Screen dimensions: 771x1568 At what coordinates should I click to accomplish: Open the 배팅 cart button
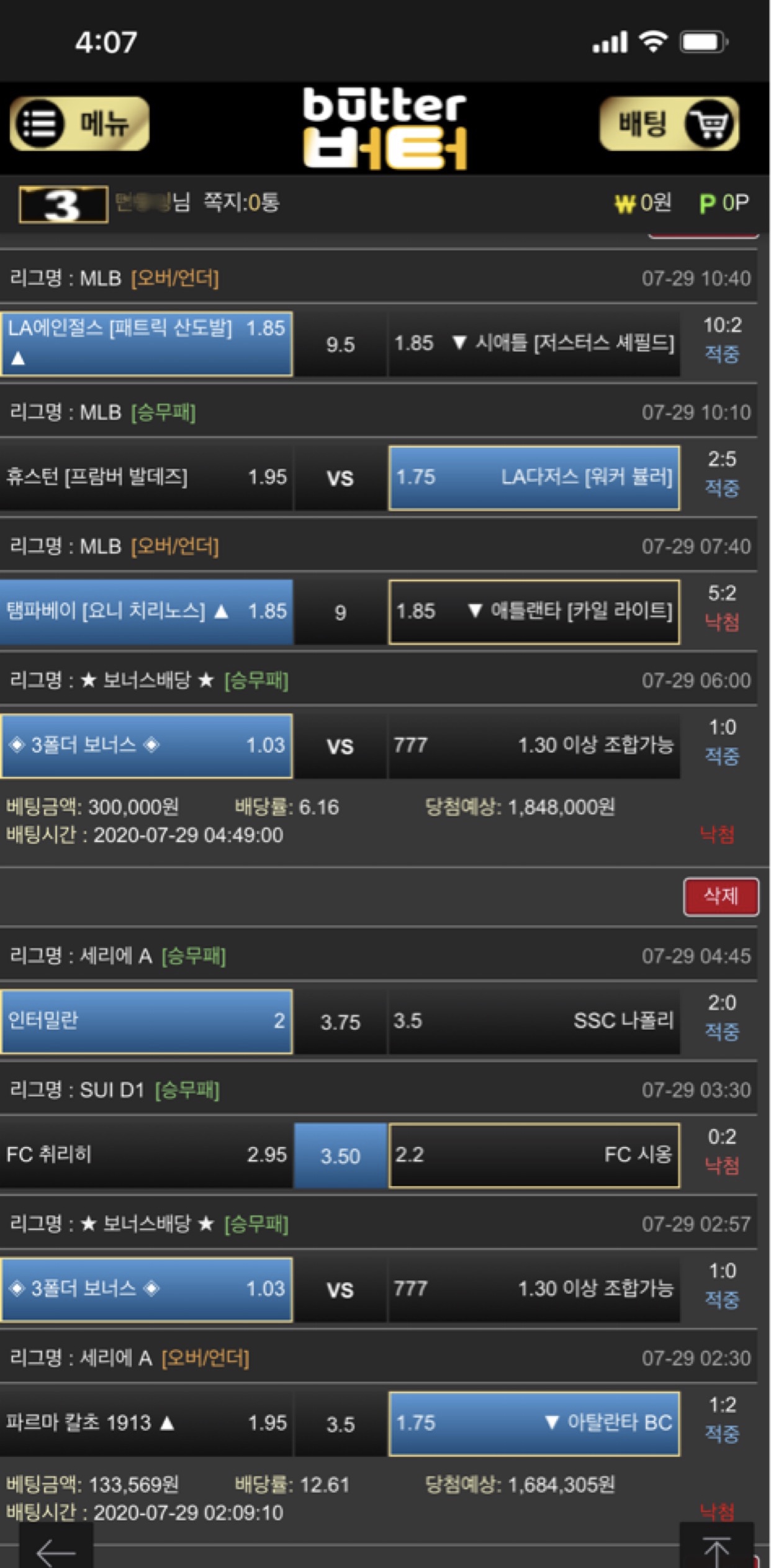tap(669, 124)
